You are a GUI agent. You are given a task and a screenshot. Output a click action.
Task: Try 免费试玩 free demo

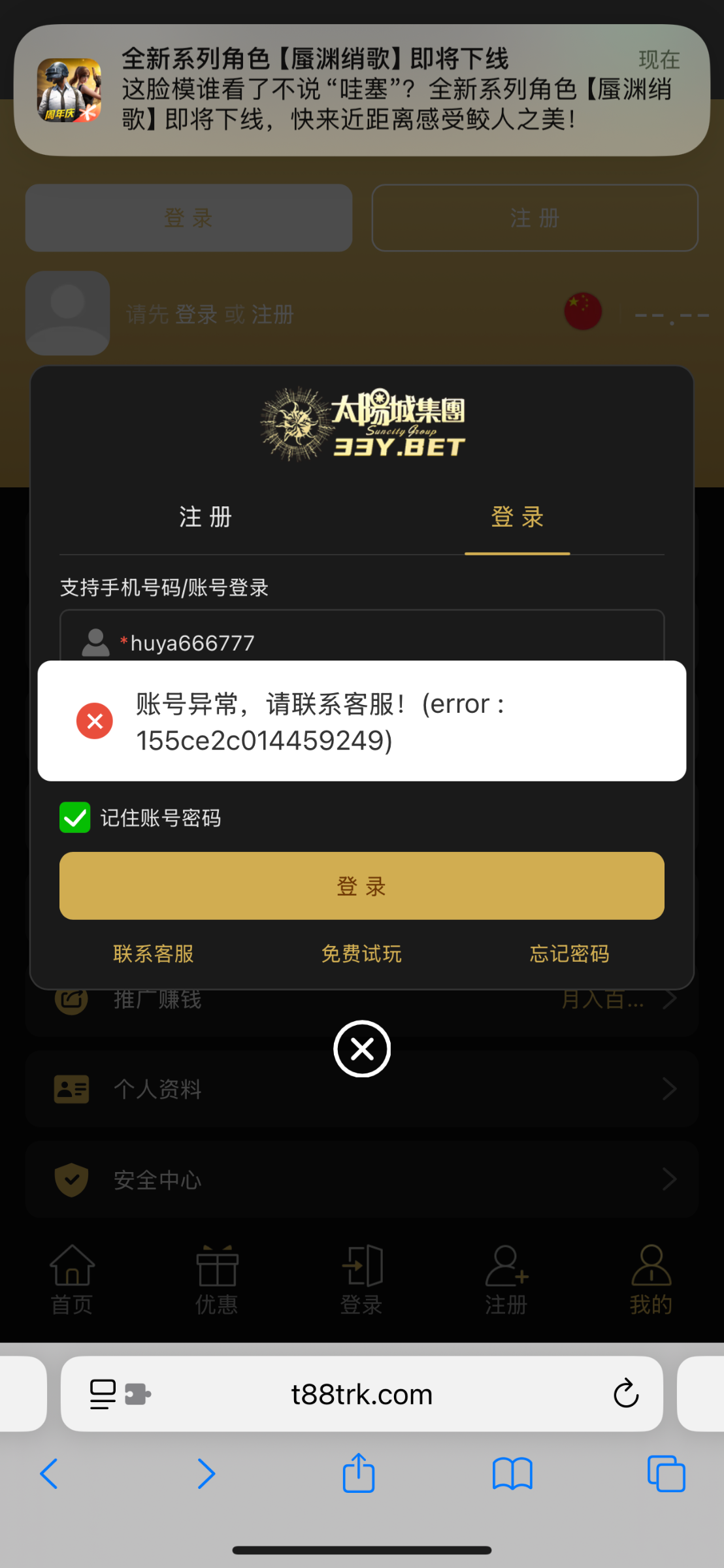[361, 954]
